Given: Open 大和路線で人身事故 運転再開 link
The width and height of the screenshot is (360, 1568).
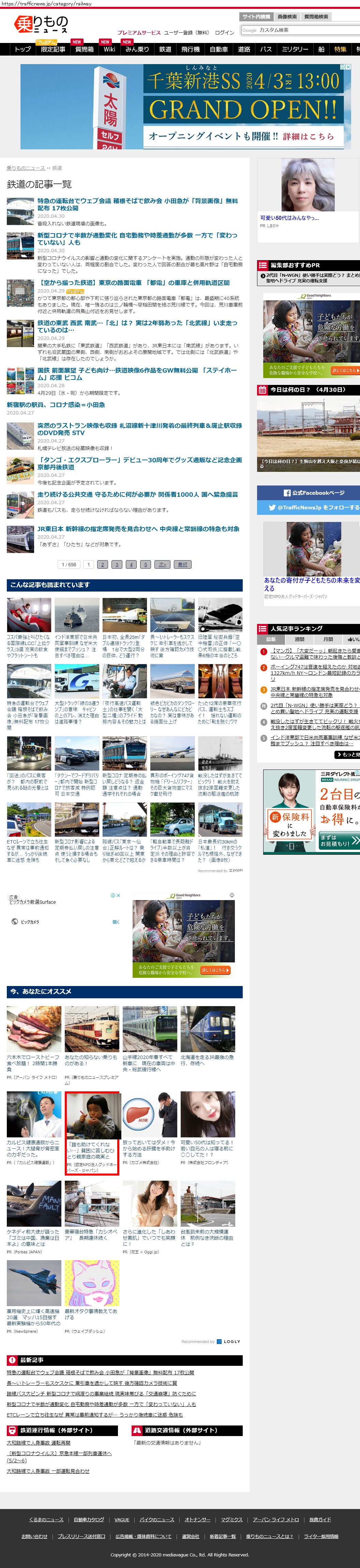Looking at the screenshot, I should pyautogui.click(x=39, y=1443).
